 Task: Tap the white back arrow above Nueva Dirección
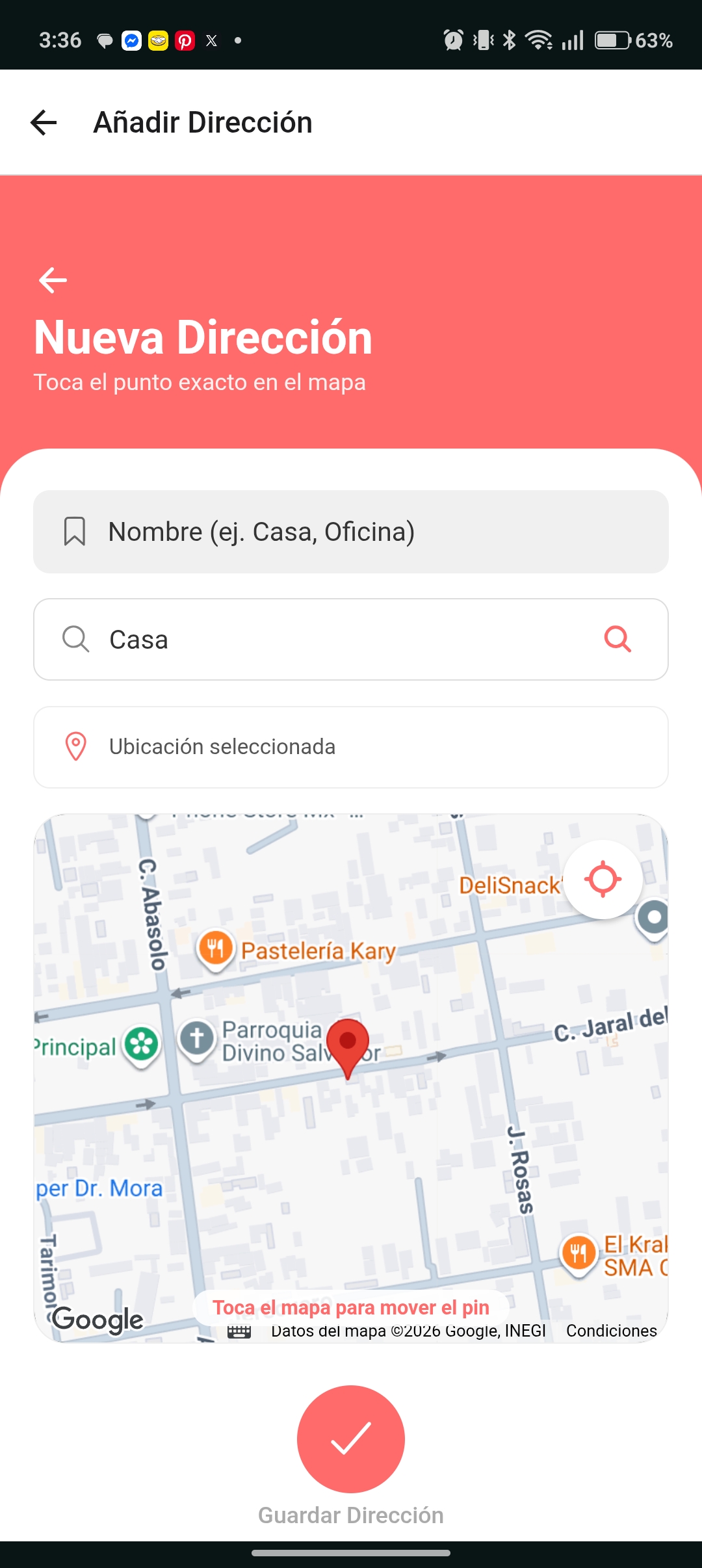pos(53,280)
